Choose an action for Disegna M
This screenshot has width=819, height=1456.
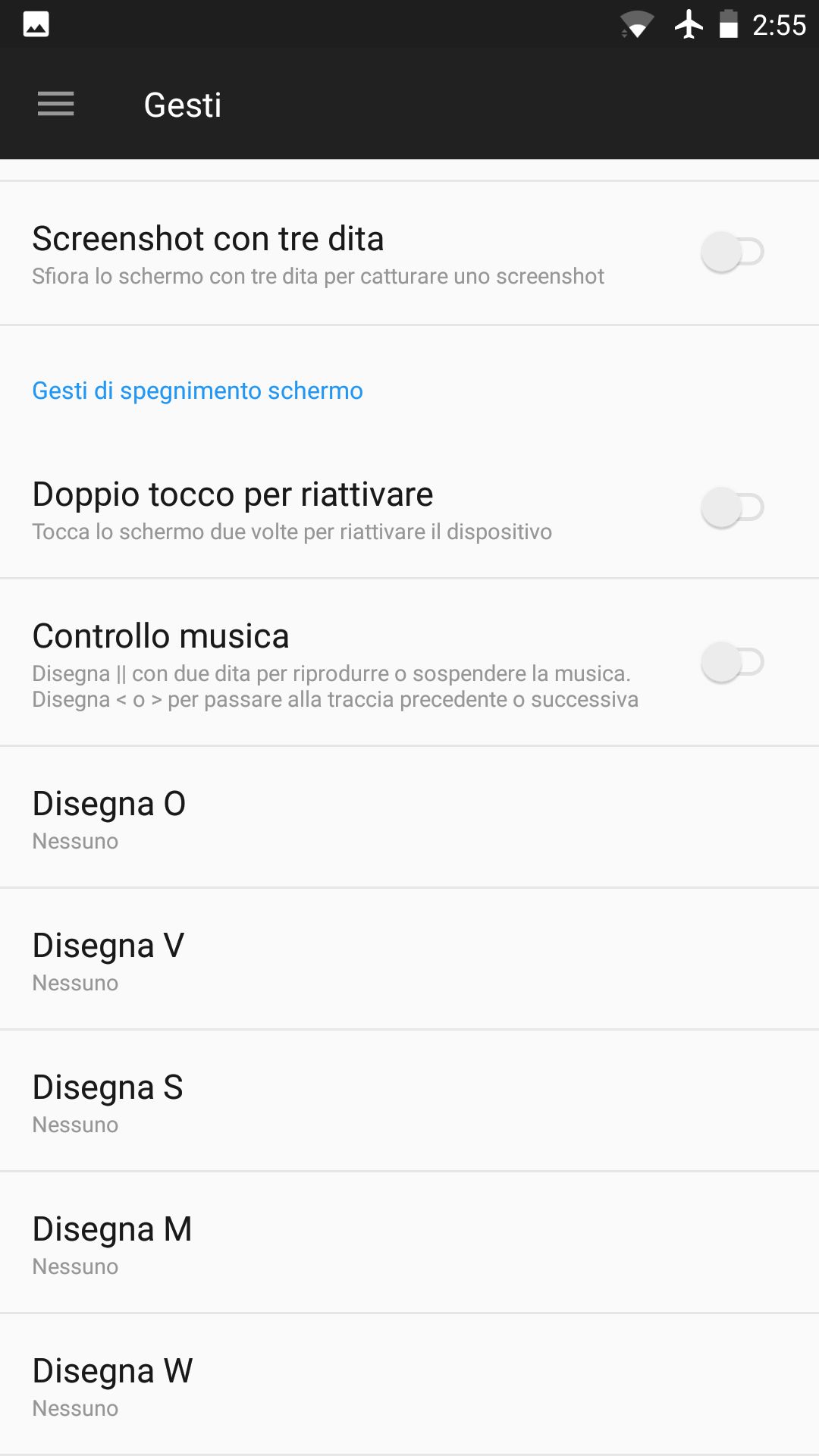[x=409, y=1243]
